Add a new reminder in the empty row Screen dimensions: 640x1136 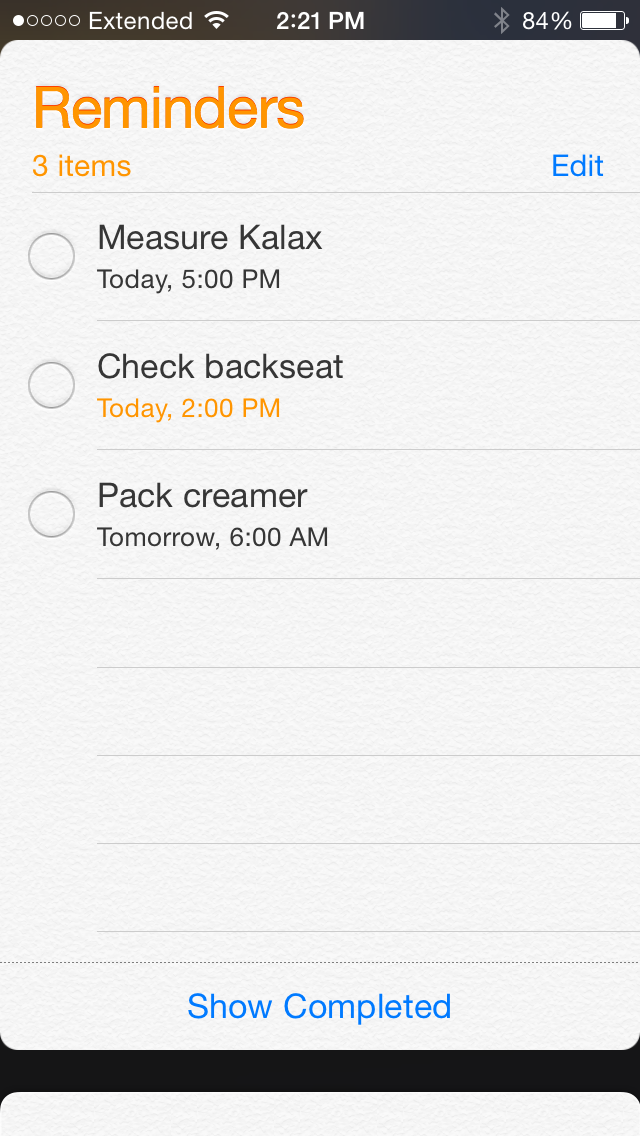tap(360, 623)
